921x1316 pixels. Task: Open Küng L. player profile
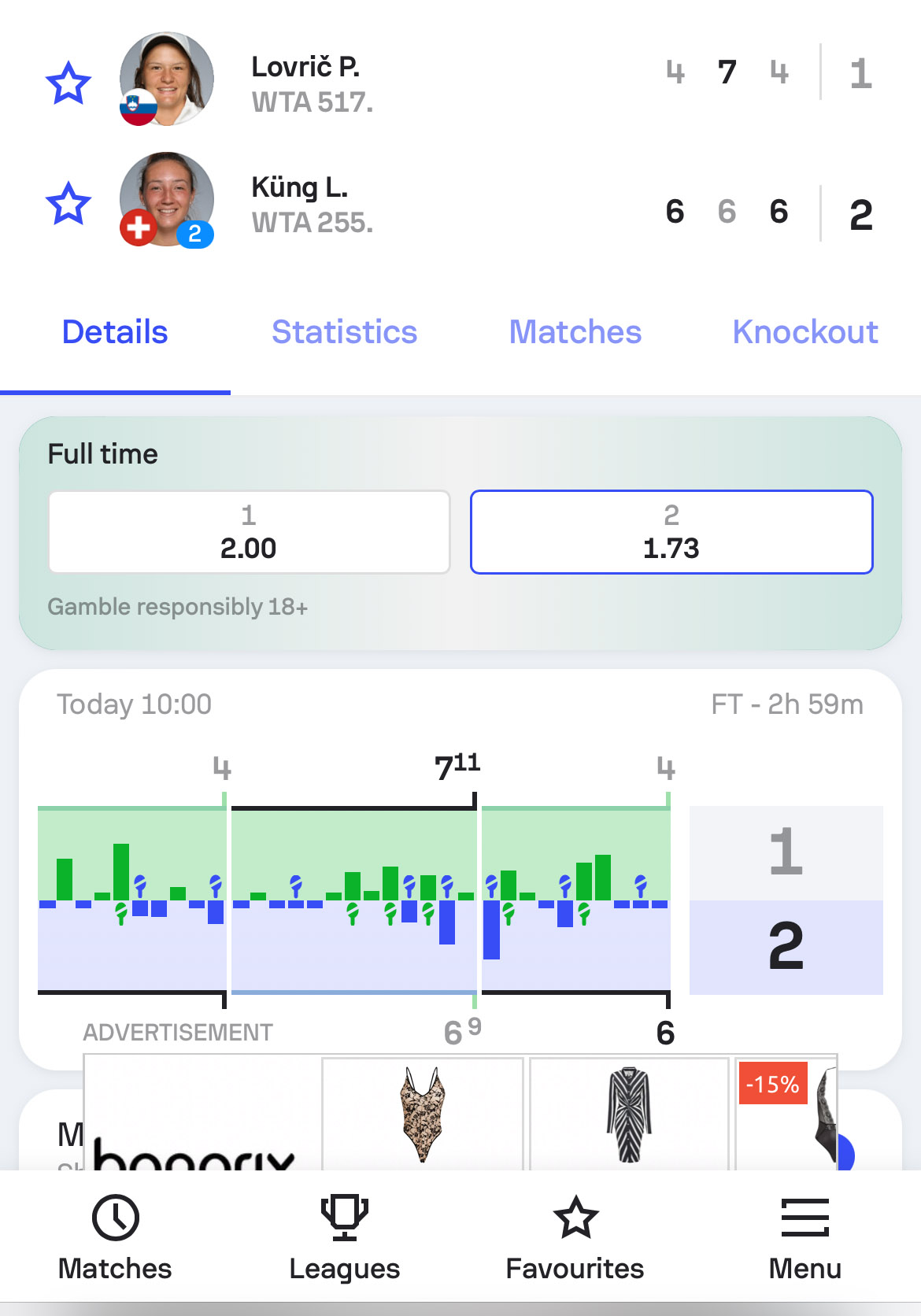click(x=299, y=188)
